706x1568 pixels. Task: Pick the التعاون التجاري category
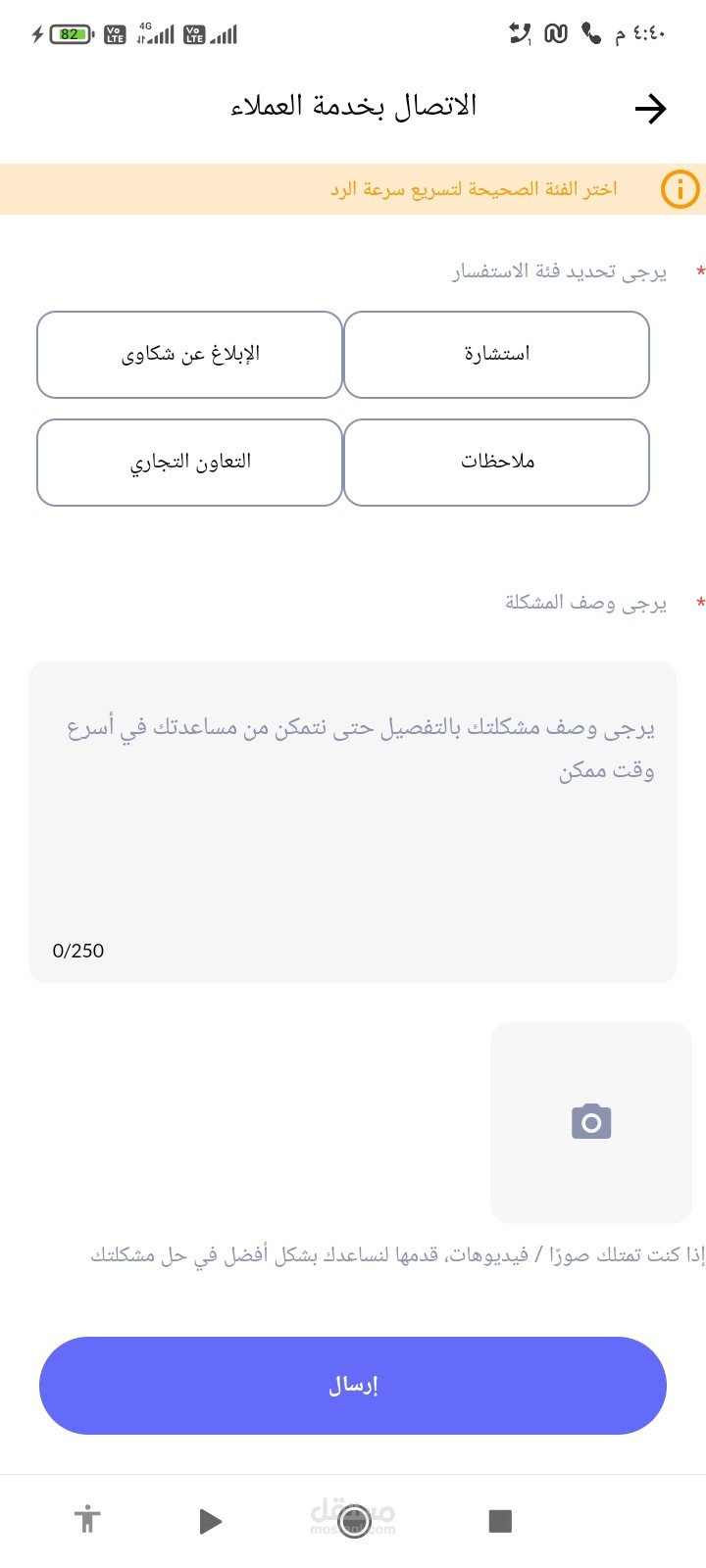(x=189, y=463)
